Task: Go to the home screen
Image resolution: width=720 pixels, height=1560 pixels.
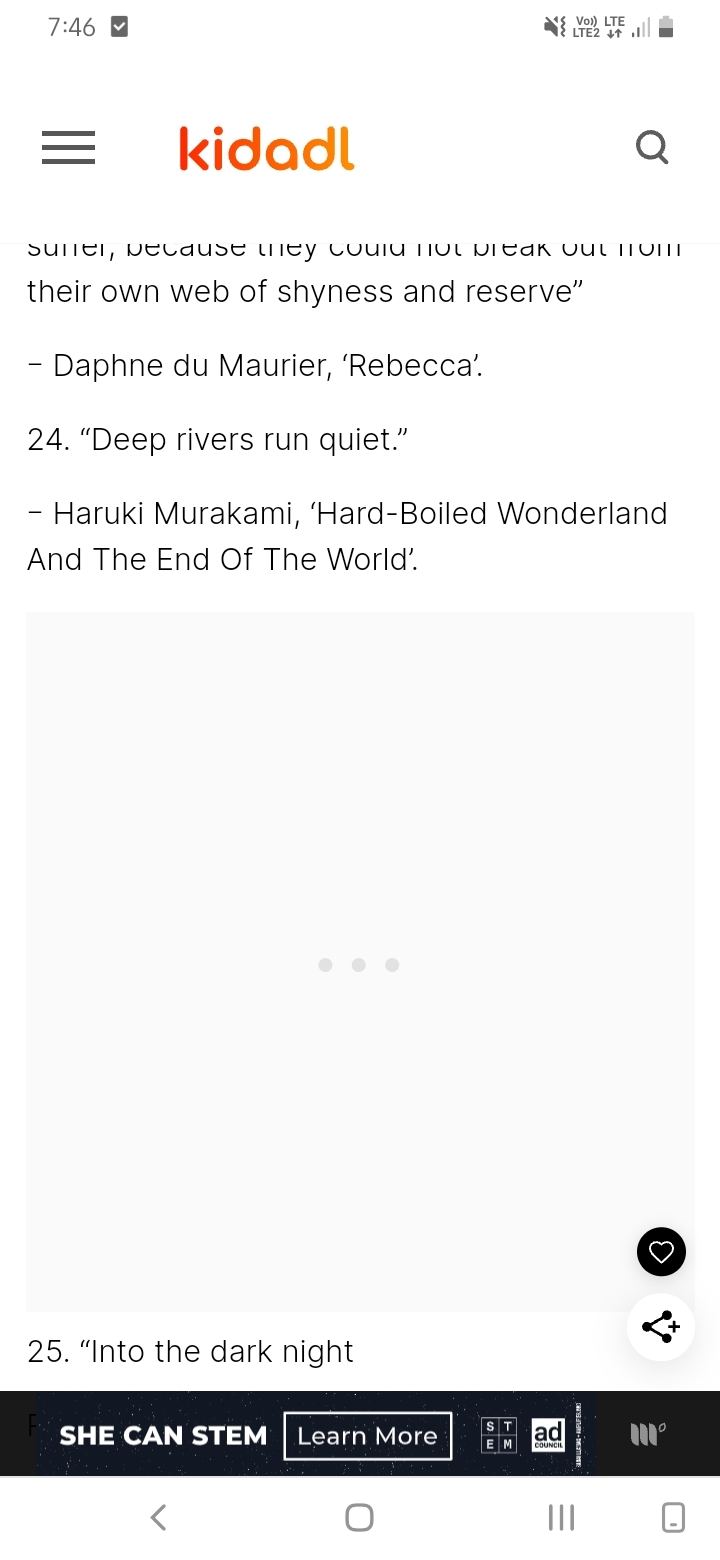Action: pos(359,1517)
